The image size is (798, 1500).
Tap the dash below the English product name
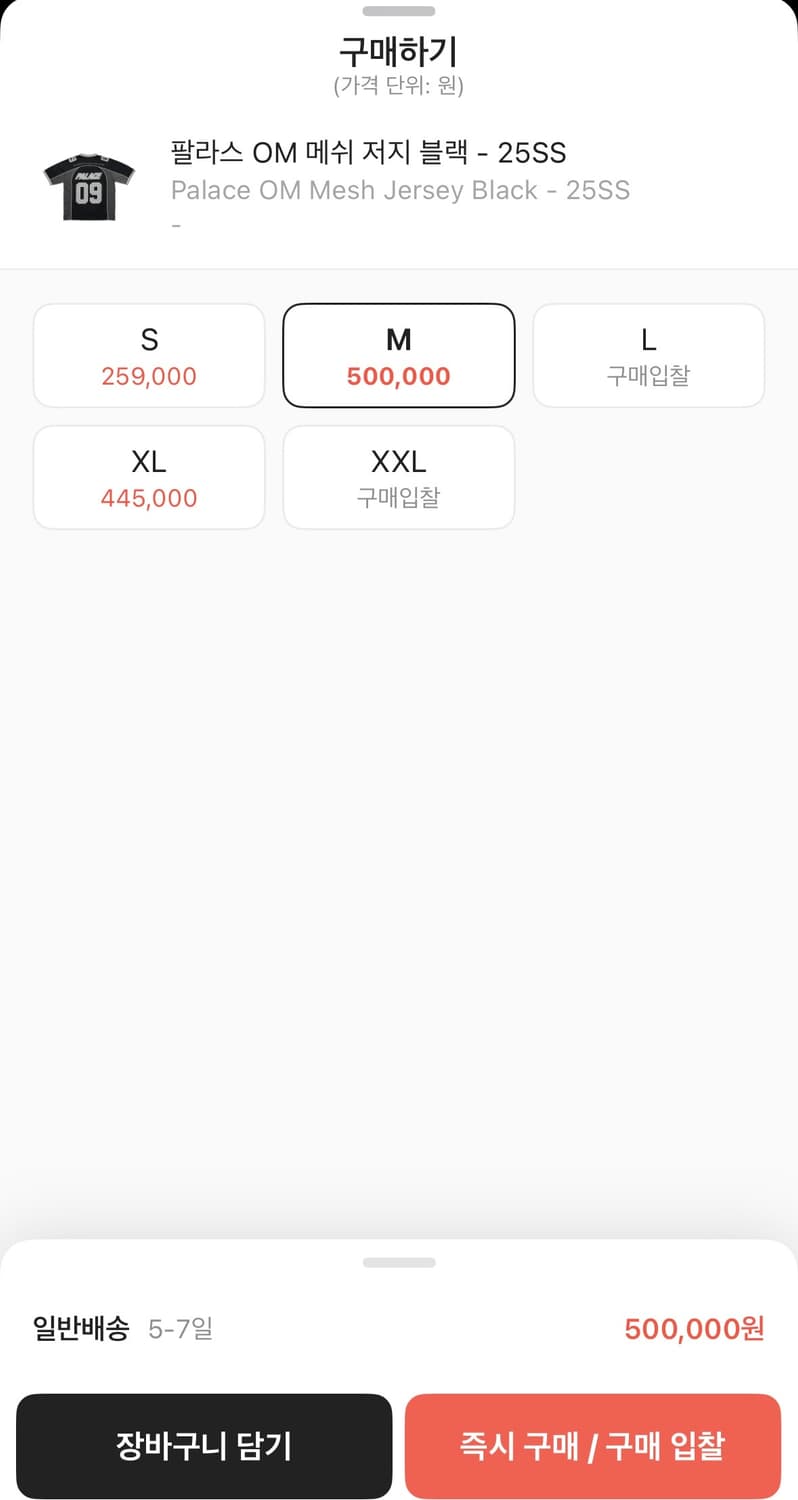pos(178,224)
